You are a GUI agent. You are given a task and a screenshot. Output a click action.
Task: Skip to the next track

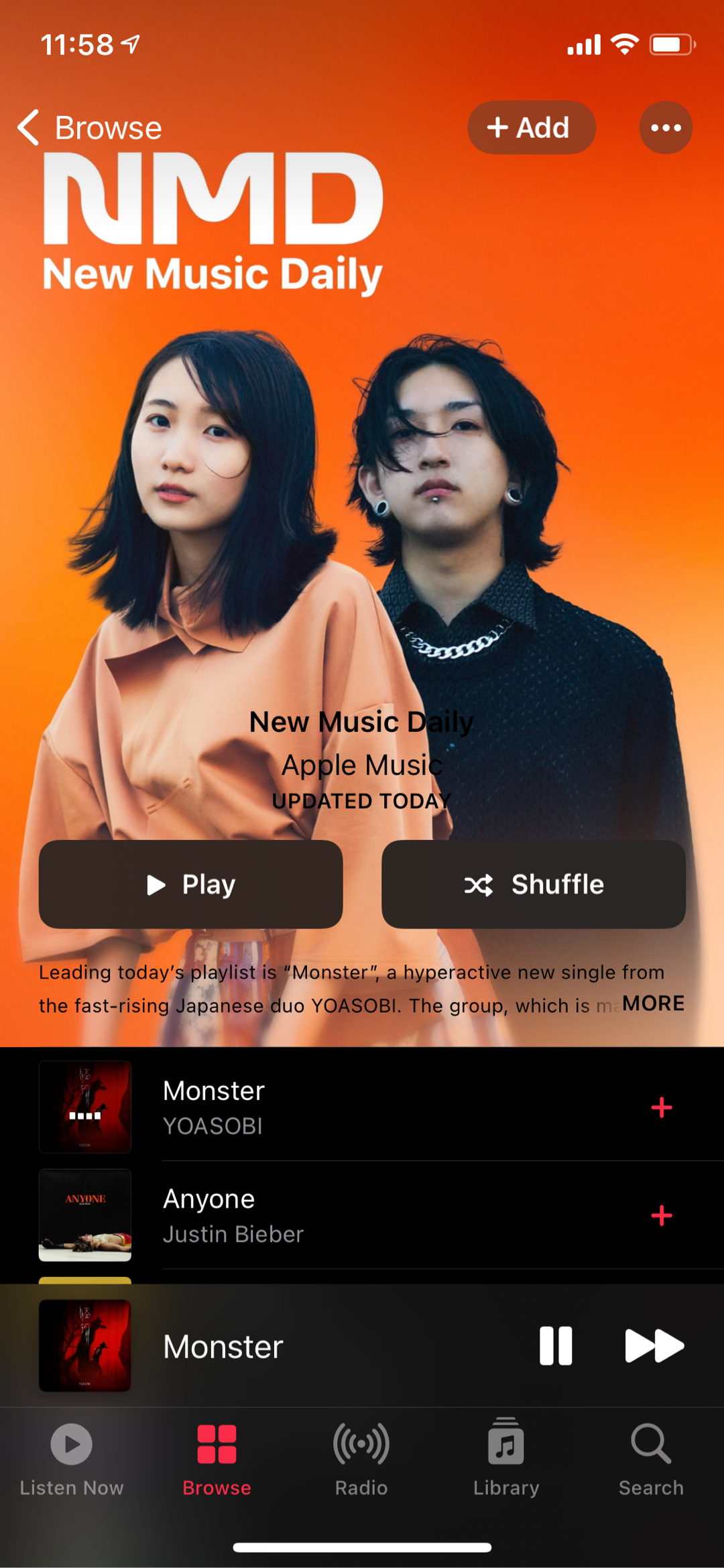(x=654, y=1345)
